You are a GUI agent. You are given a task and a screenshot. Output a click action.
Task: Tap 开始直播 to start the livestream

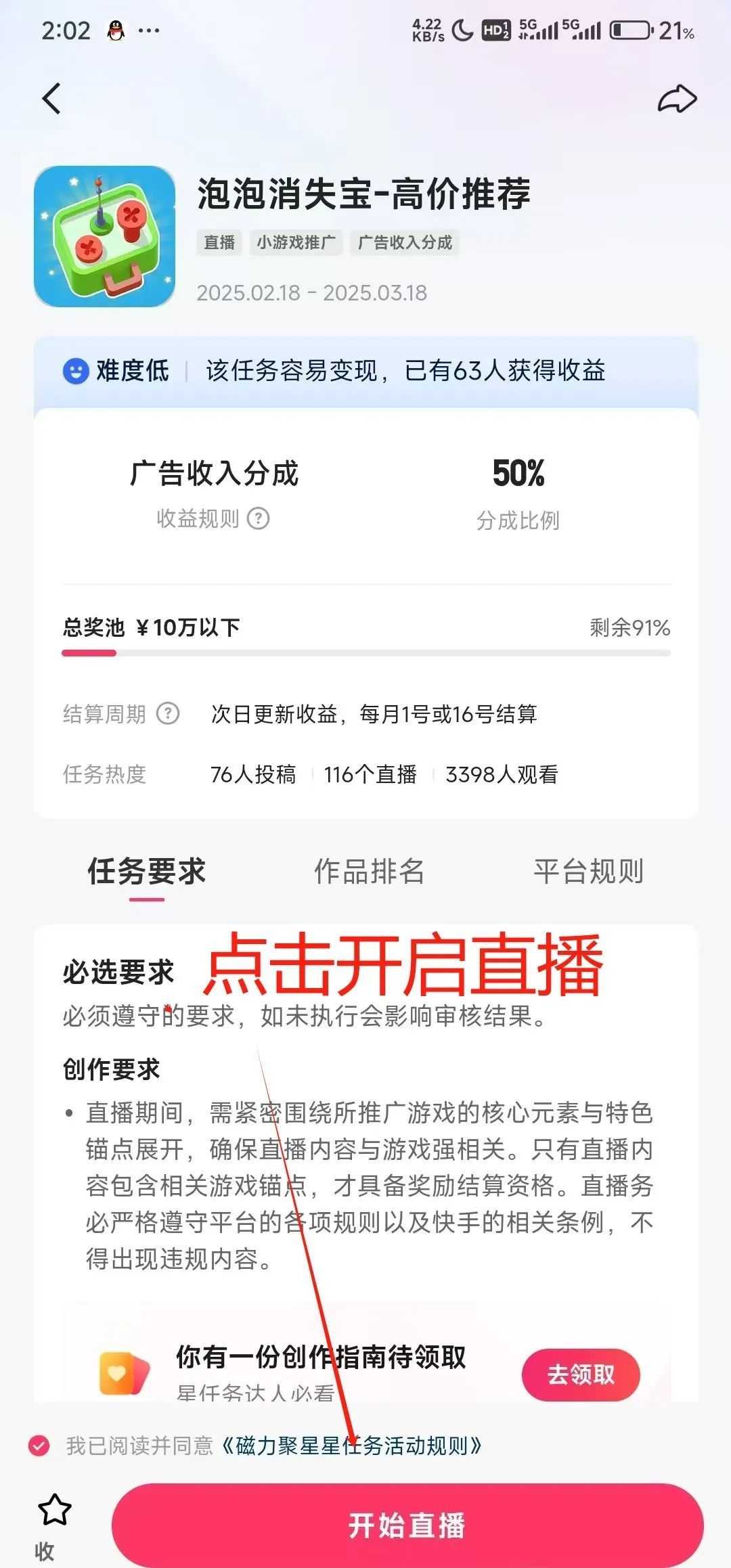[407, 1525]
